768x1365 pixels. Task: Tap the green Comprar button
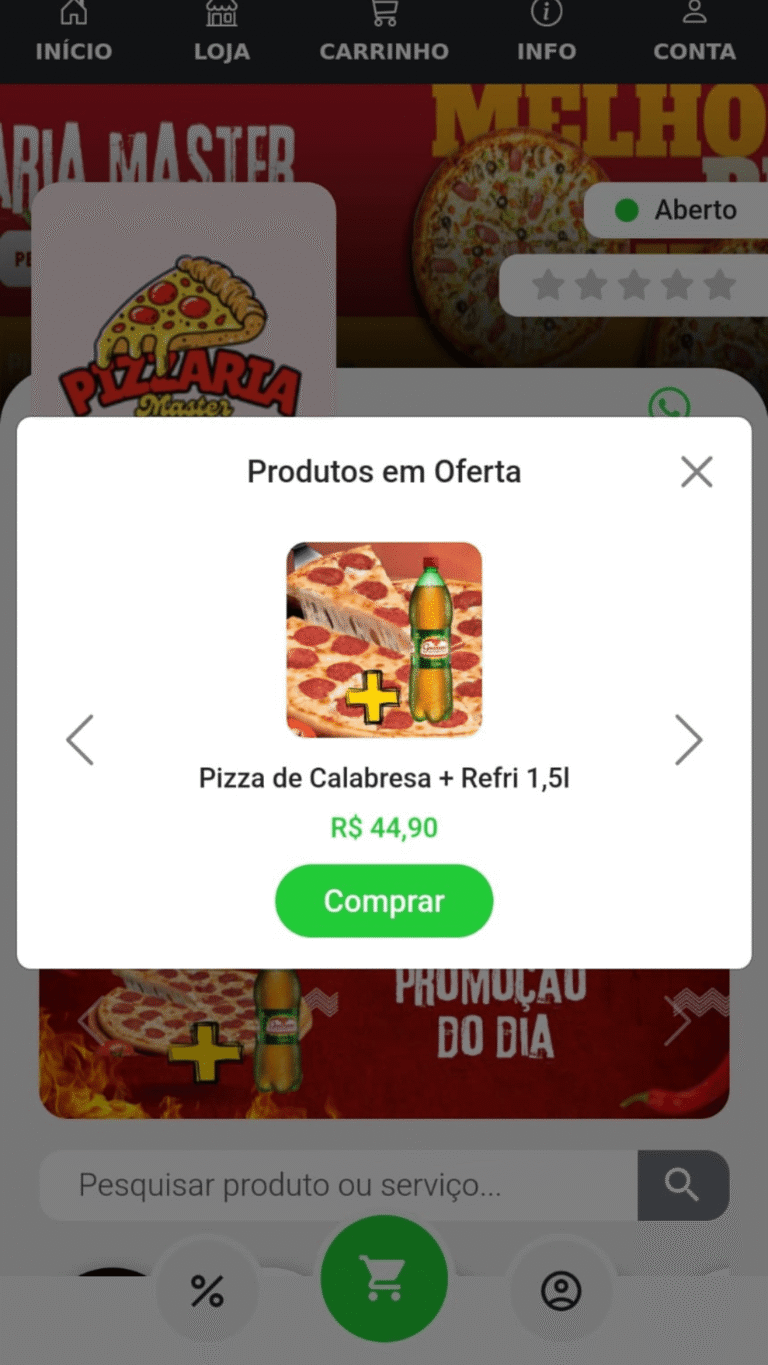tap(384, 901)
